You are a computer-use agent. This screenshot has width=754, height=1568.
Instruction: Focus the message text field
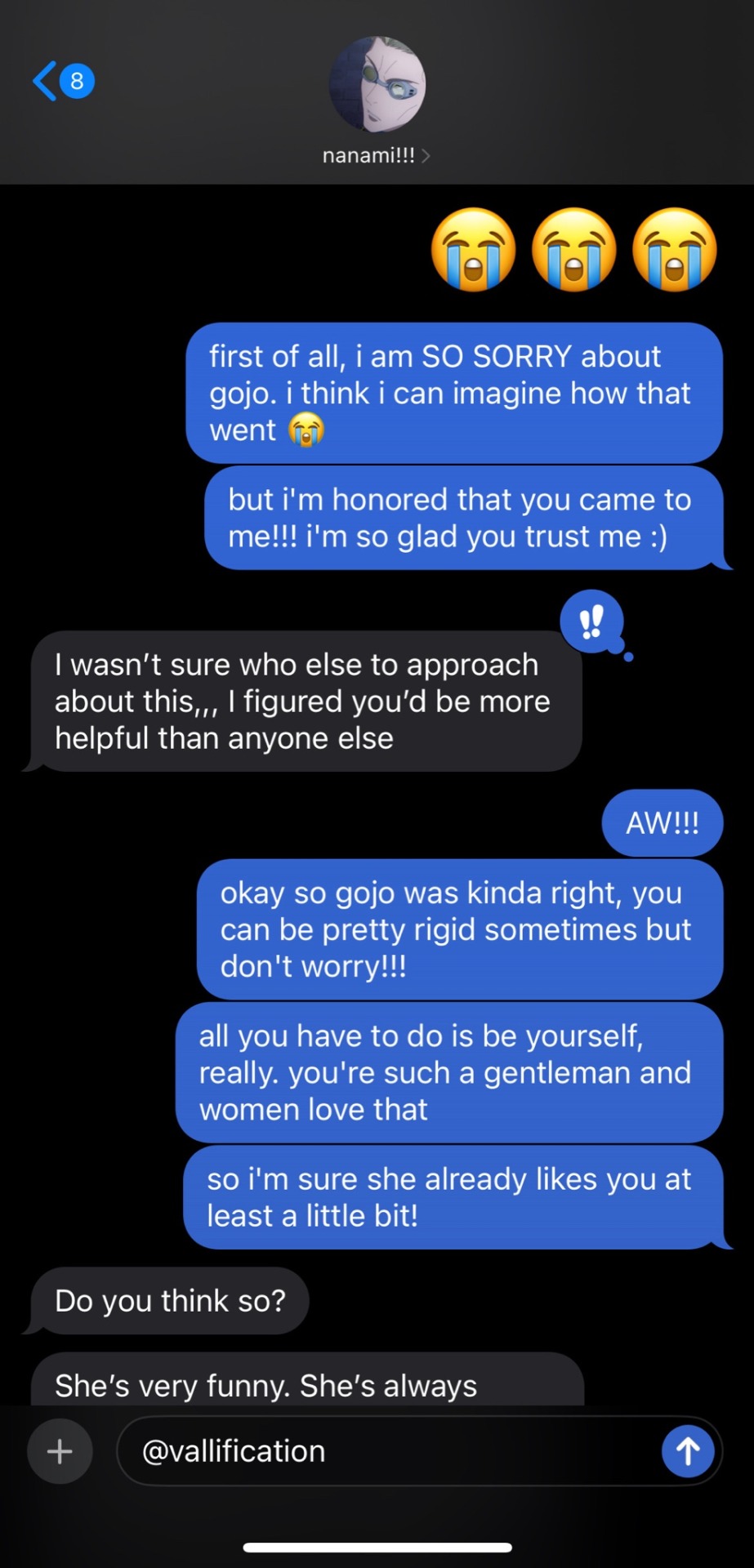tap(392, 1451)
